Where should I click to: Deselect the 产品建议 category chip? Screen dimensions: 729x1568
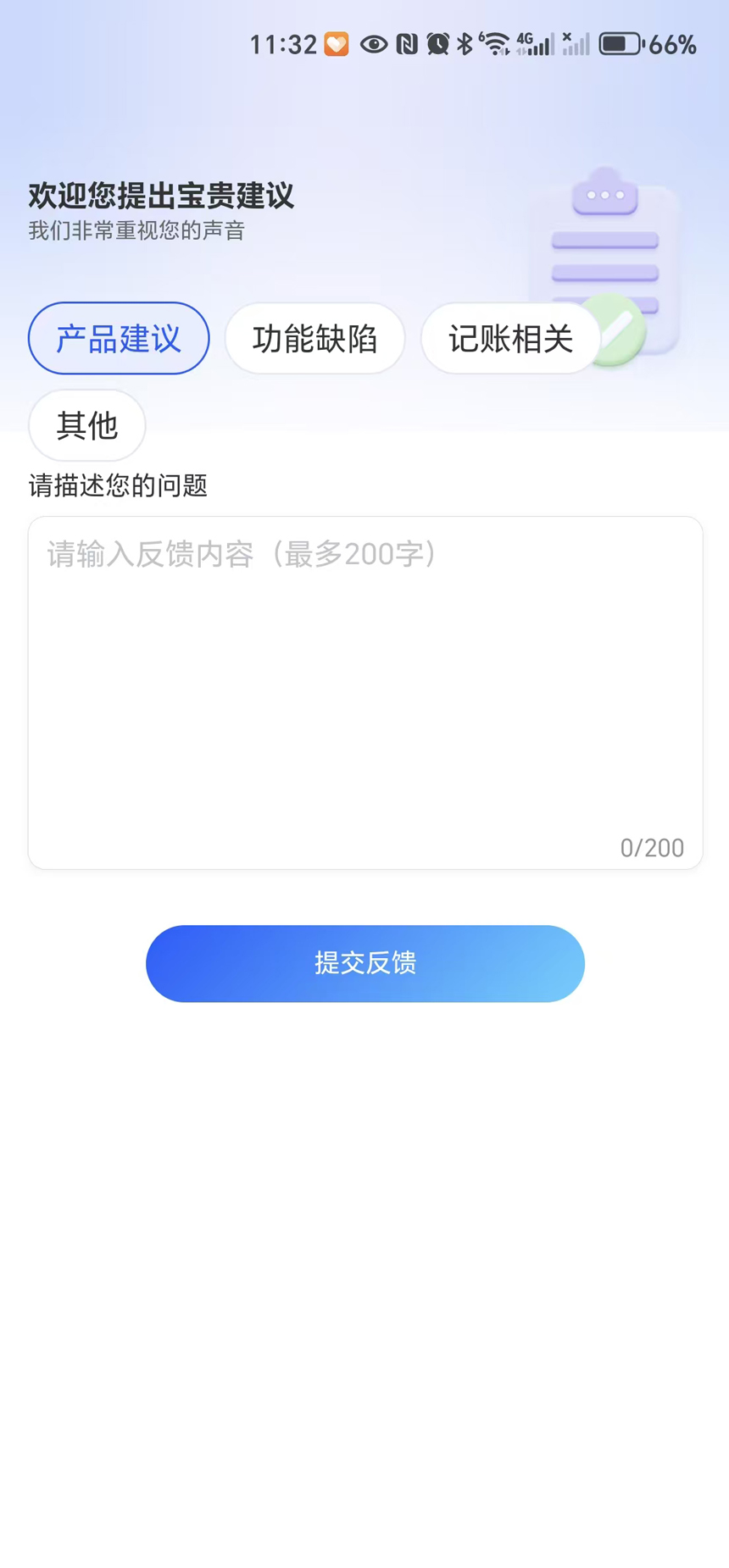118,338
